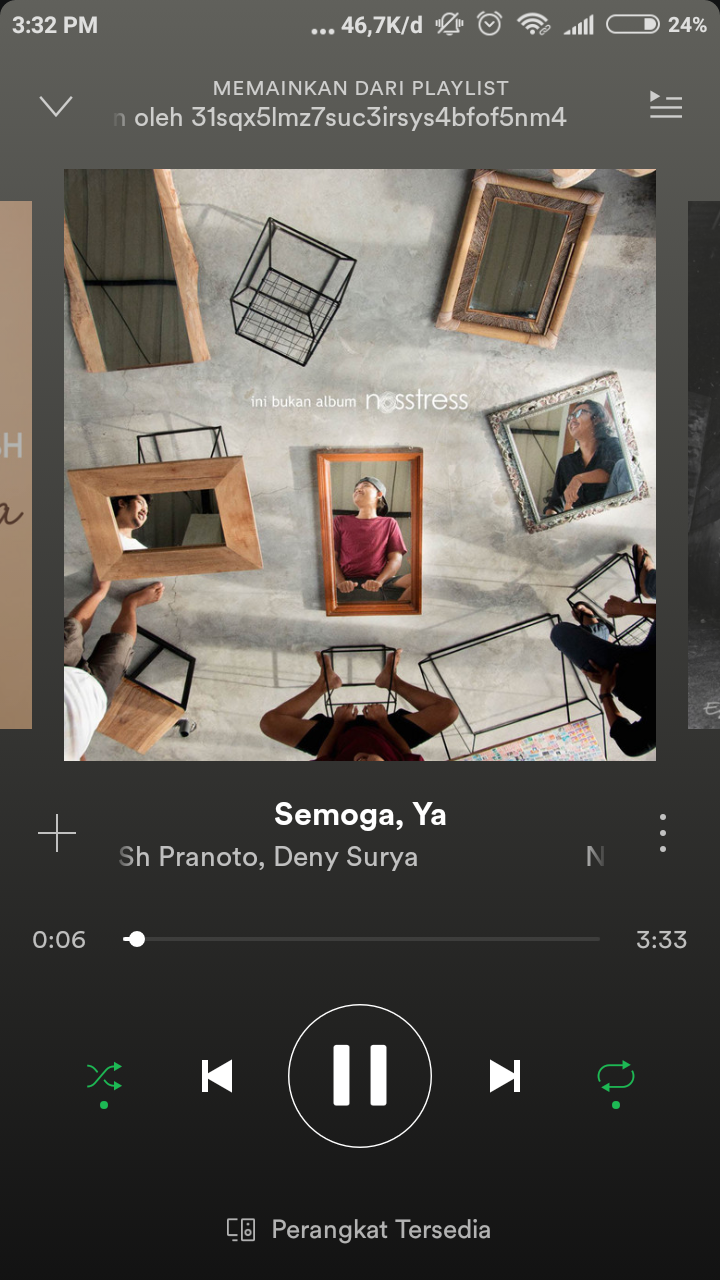Collapse the now playing screen
The width and height of the screenshot is (720, 1280).
(56, 106)
